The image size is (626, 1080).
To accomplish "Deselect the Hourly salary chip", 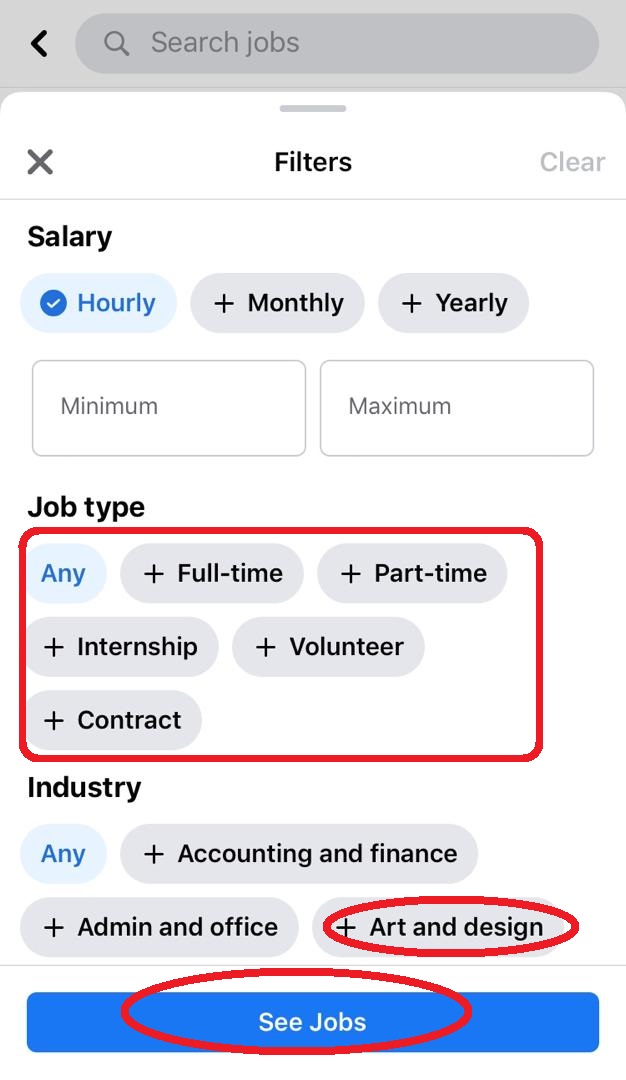I will tap(98, 303).
